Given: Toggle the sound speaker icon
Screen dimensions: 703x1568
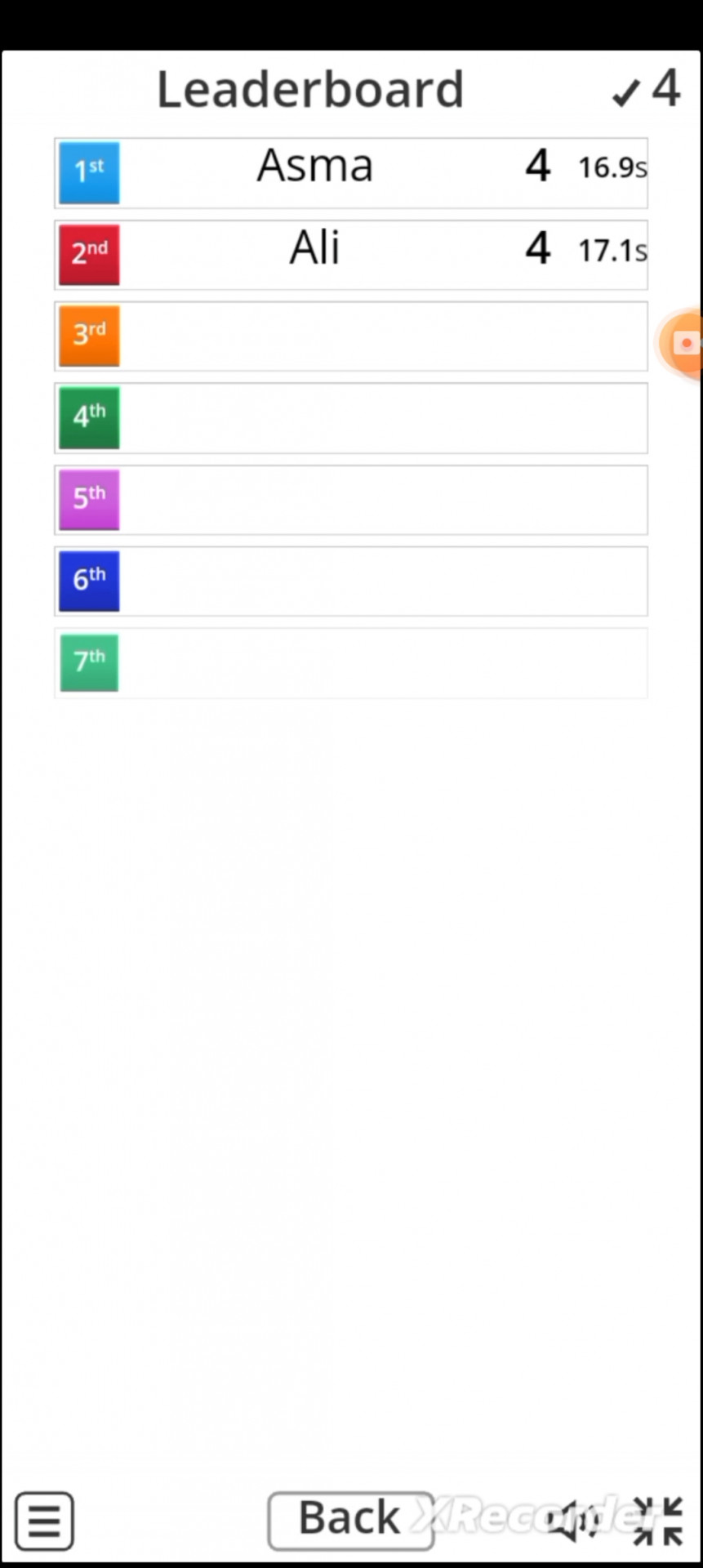Looking at the screenshot, I should (x=576, y=1521).
